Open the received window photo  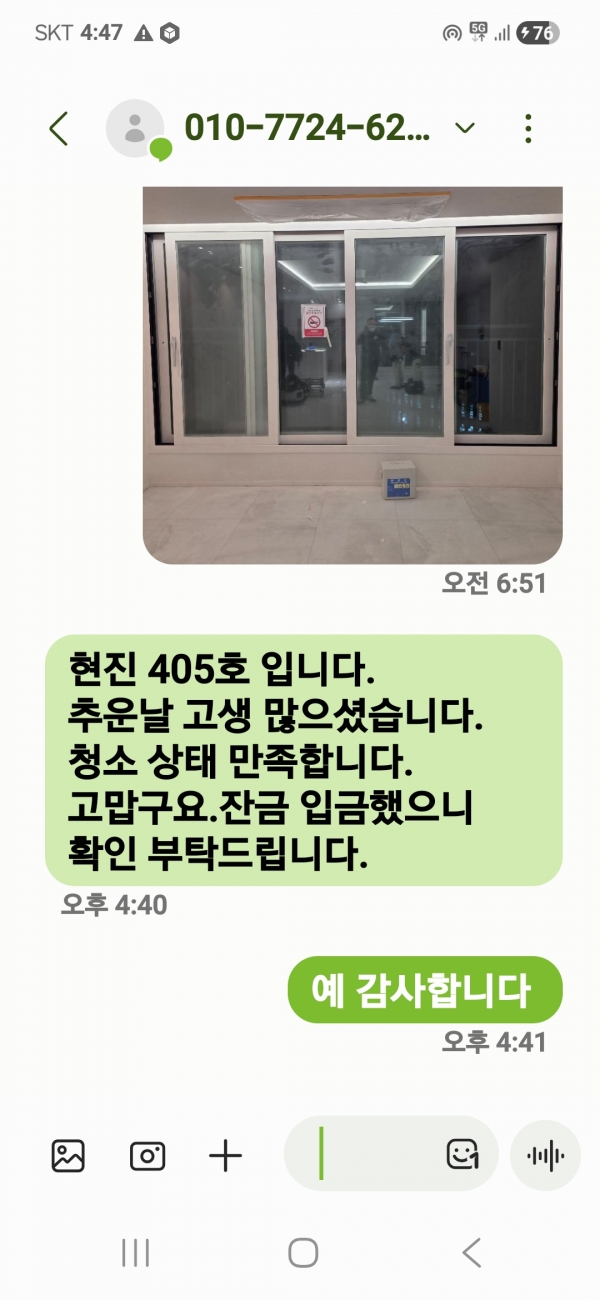coord(352,375)
